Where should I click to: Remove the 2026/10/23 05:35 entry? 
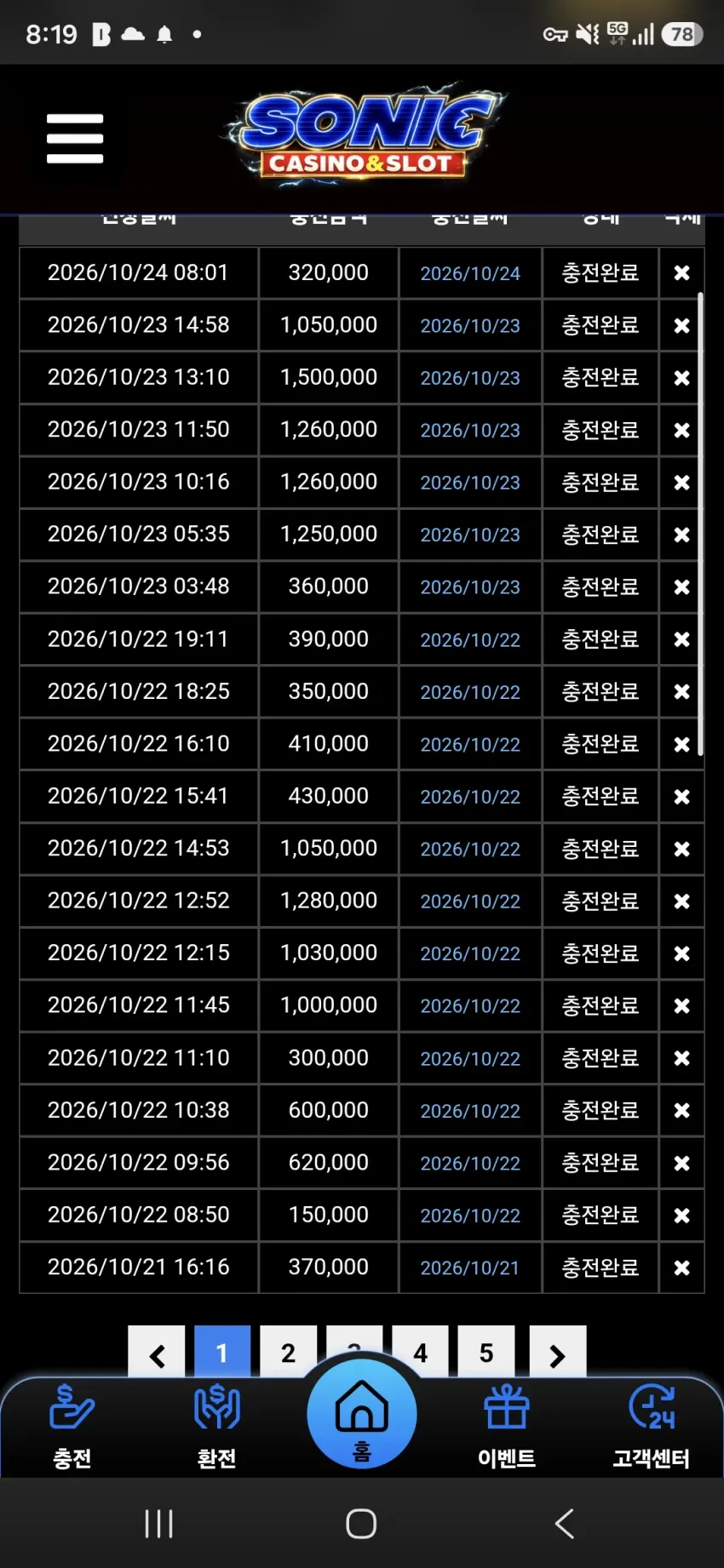pos(681,535)
